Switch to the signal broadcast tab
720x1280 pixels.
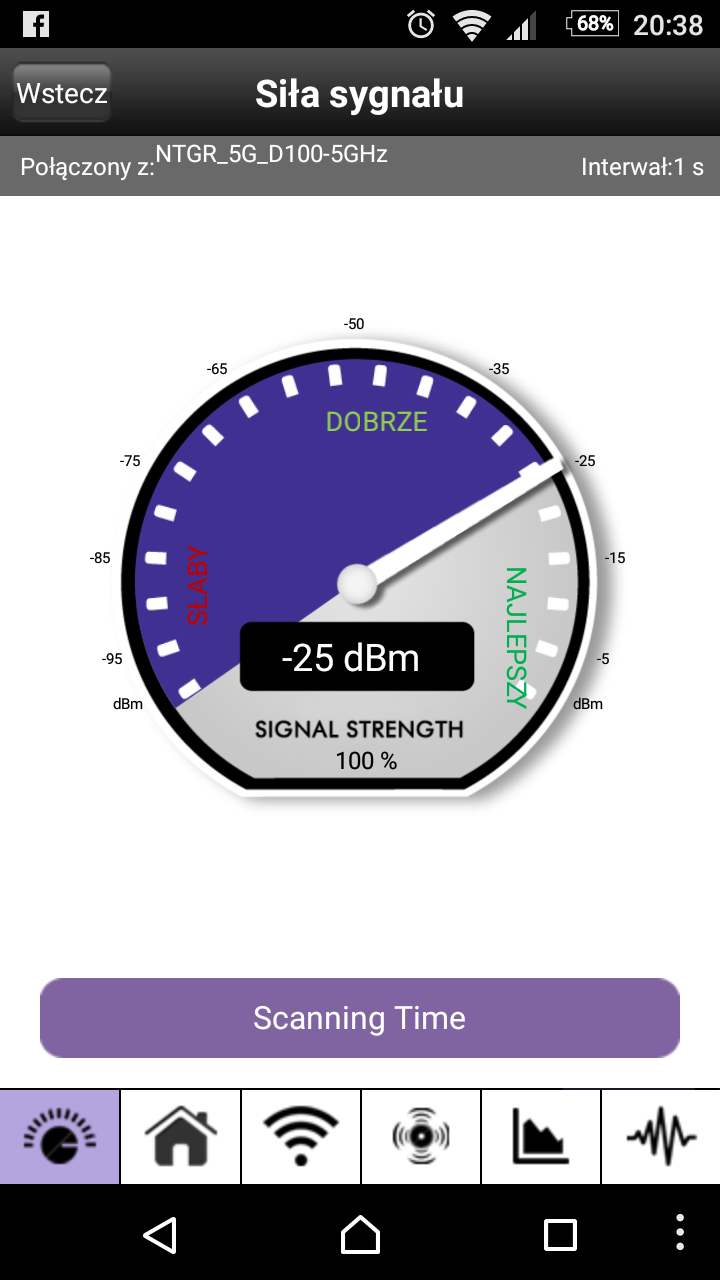420,1137
